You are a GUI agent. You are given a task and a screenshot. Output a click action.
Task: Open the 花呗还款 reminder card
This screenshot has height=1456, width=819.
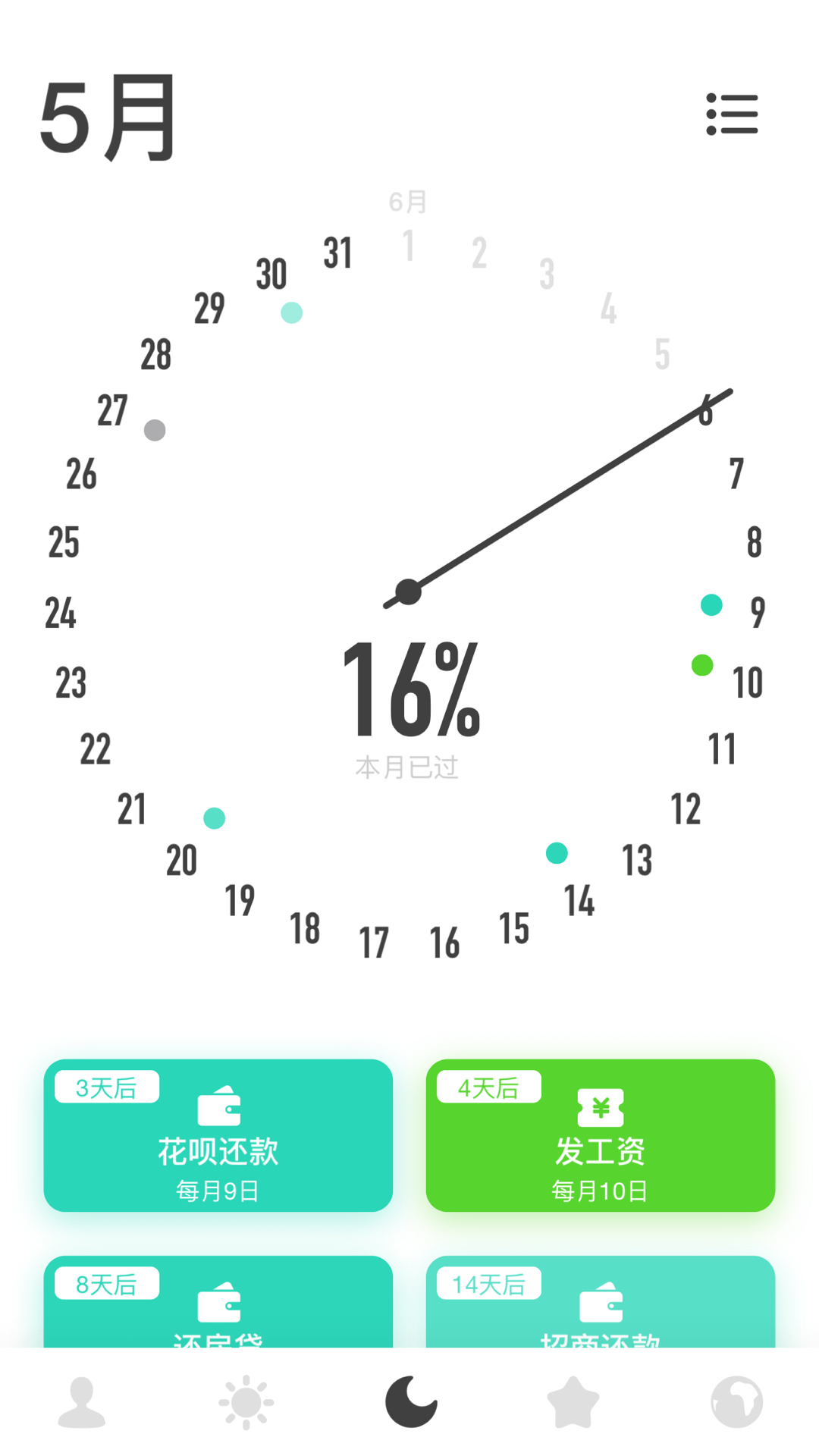tap(218, 1135)
